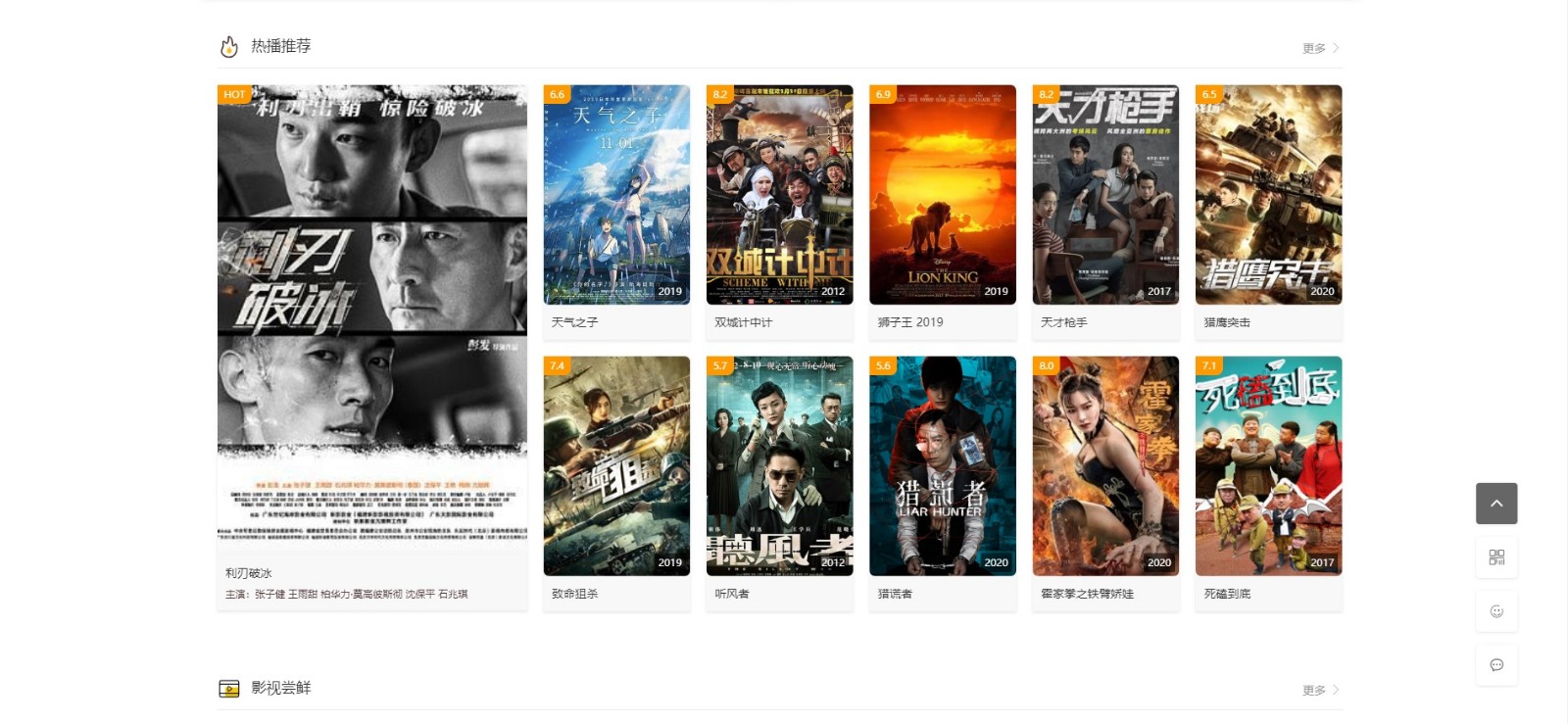Open 狮子王 2019 movie card
This screenshot has height=724, width=1568.
click(x=942, y=195)
